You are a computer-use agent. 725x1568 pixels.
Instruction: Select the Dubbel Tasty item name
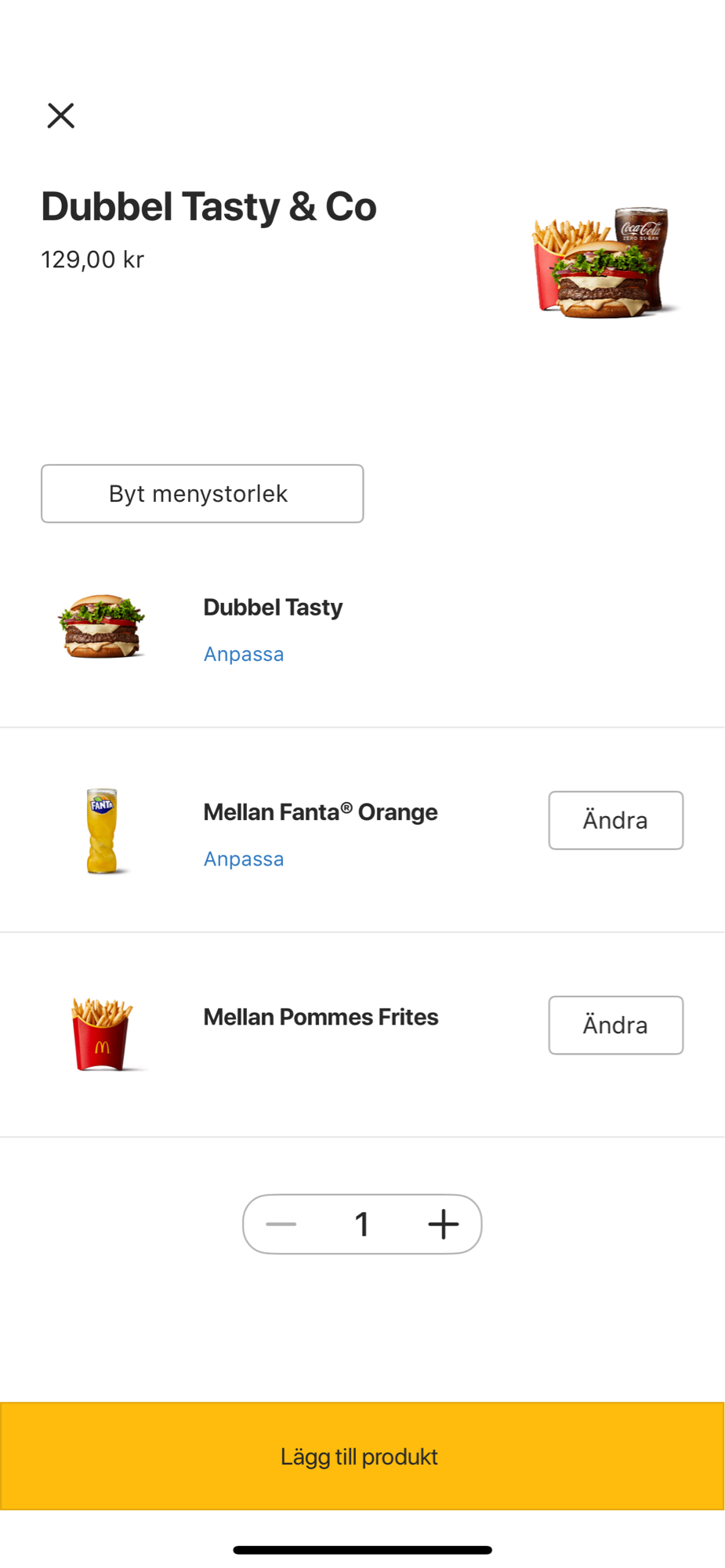pyautogui.click(x=273, y=606)
